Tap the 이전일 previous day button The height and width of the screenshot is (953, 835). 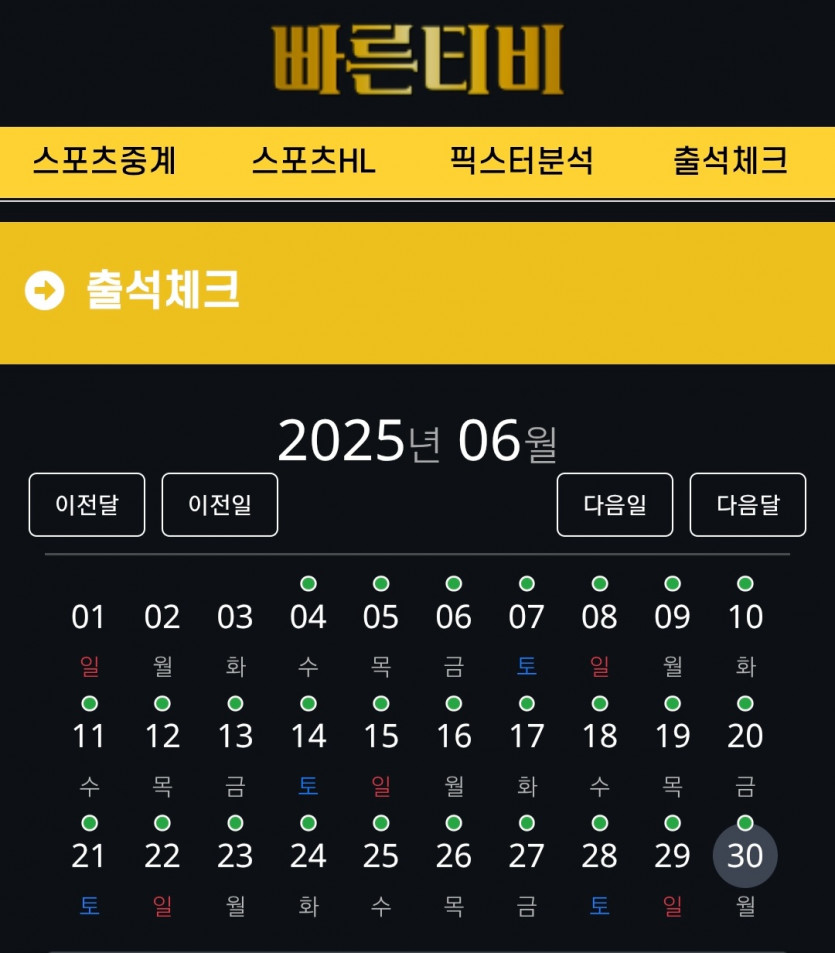click(220, 504)
